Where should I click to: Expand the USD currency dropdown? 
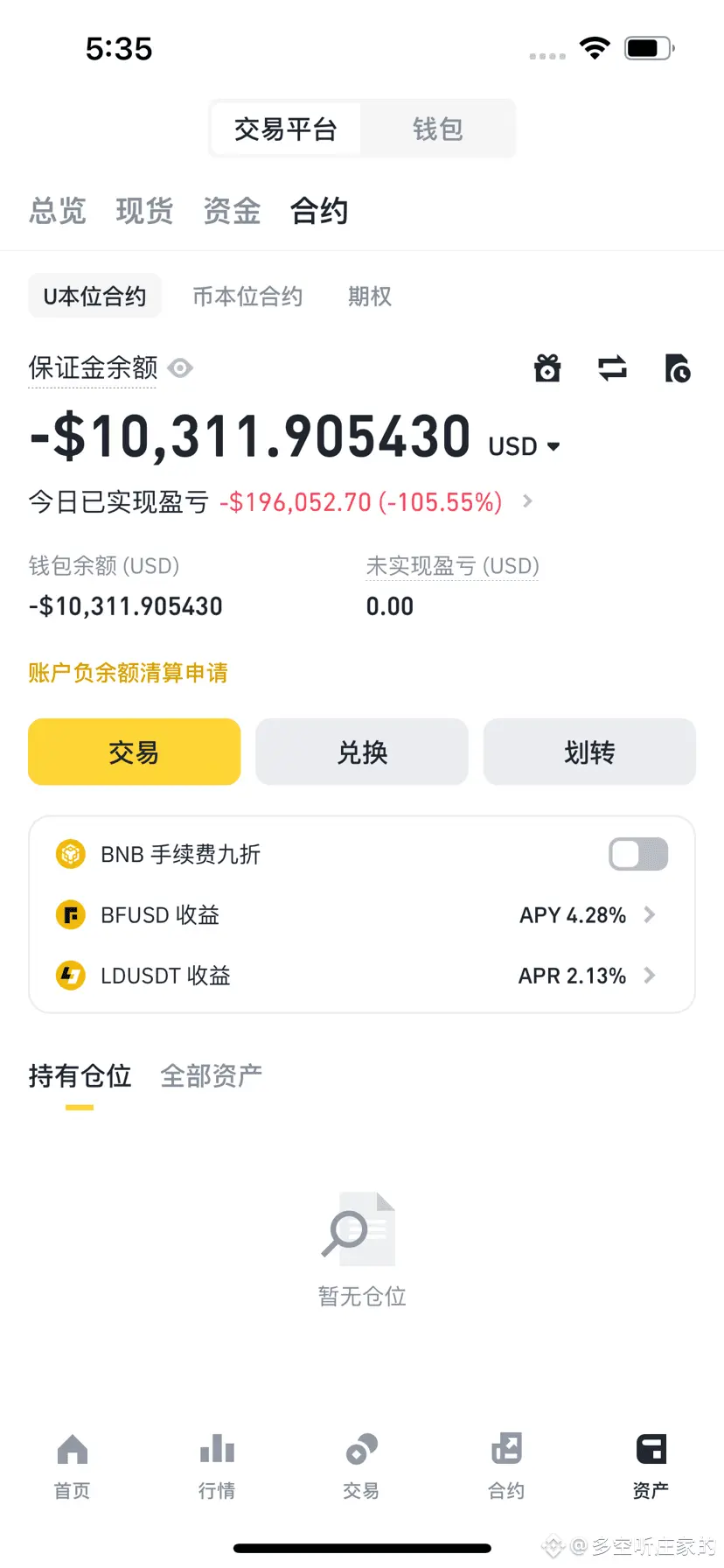pyautogui.click(x=524, y=446)
